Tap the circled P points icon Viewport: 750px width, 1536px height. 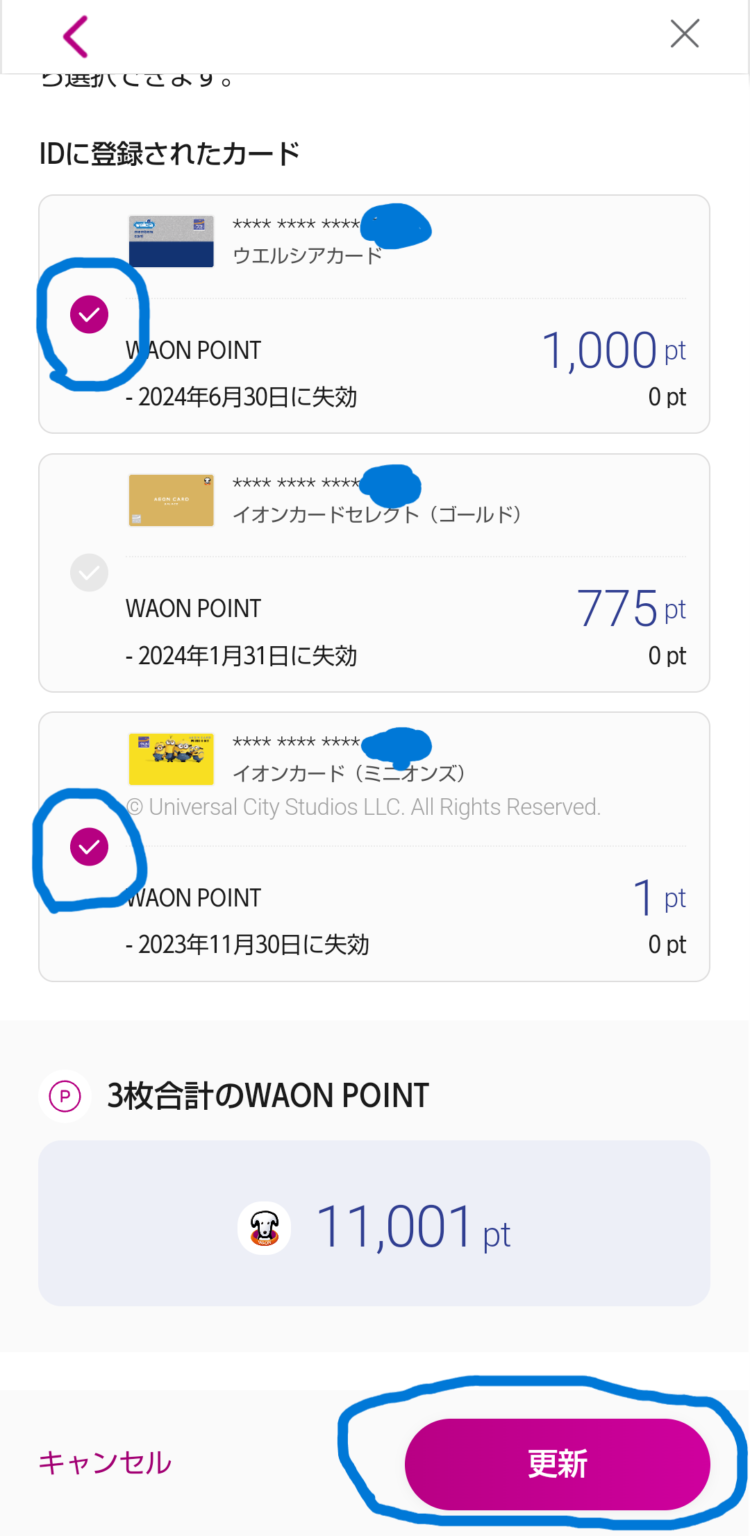pos(64,1096)
